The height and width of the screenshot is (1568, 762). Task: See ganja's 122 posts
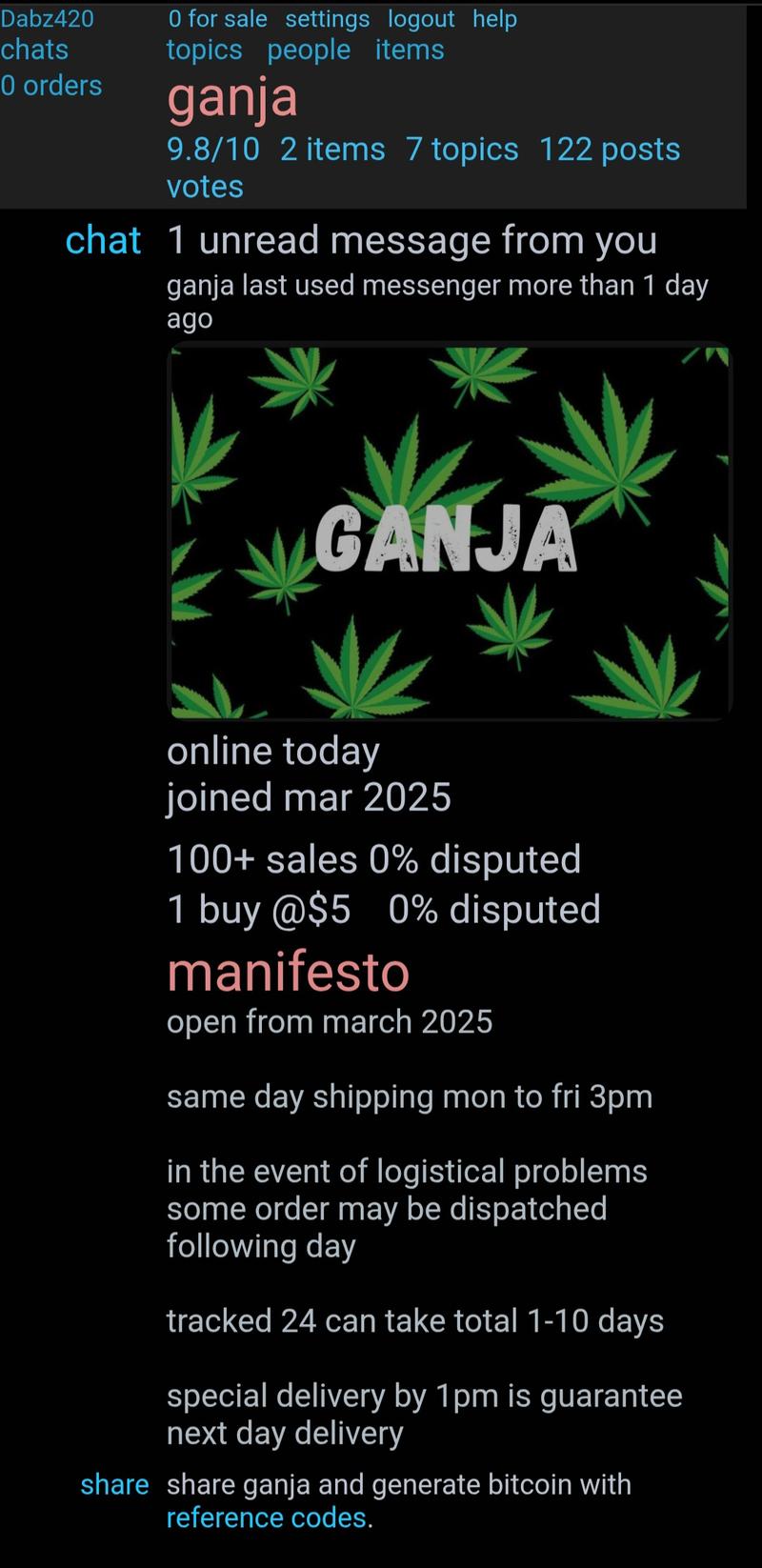coord(610,150)
